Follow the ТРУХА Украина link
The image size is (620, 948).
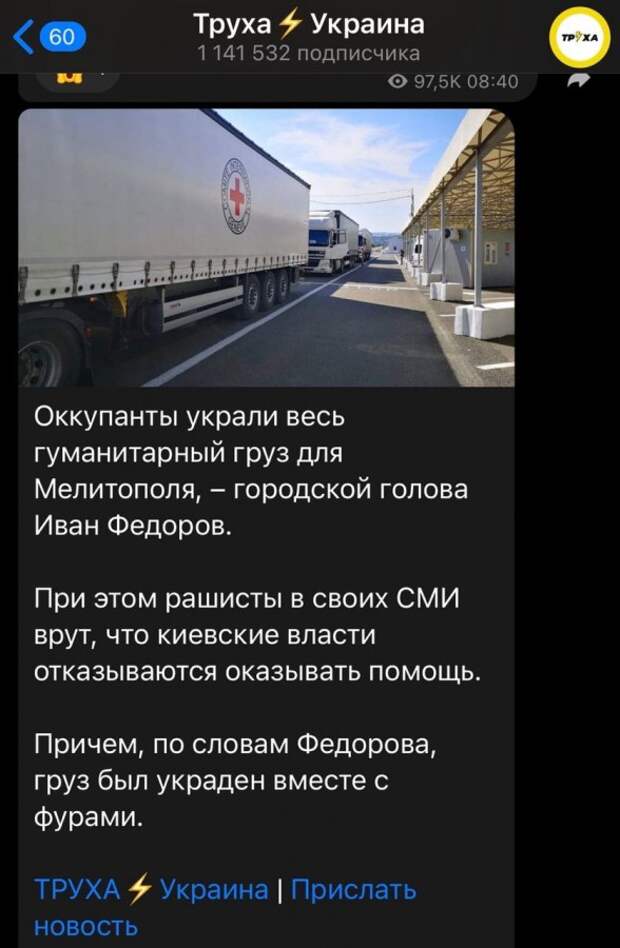click(x=151, y=889)
